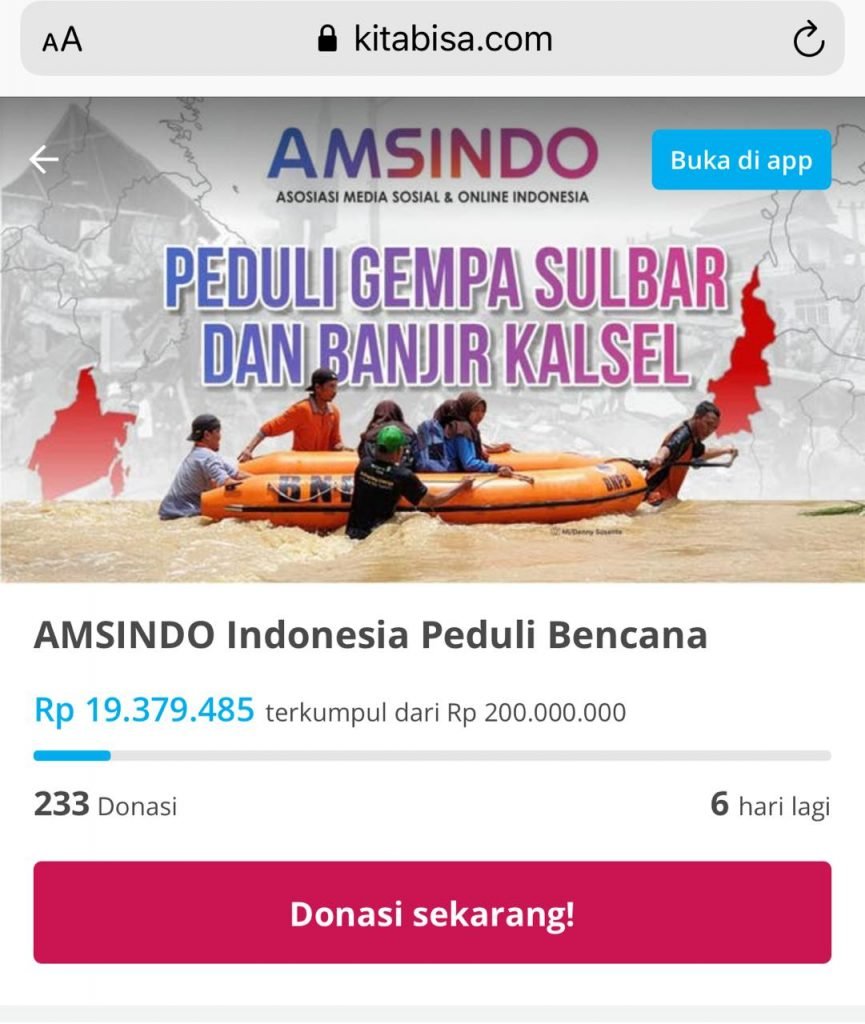
Task: Donate with the Donasi sekarang! button
Action: click(x=432, y=912)
